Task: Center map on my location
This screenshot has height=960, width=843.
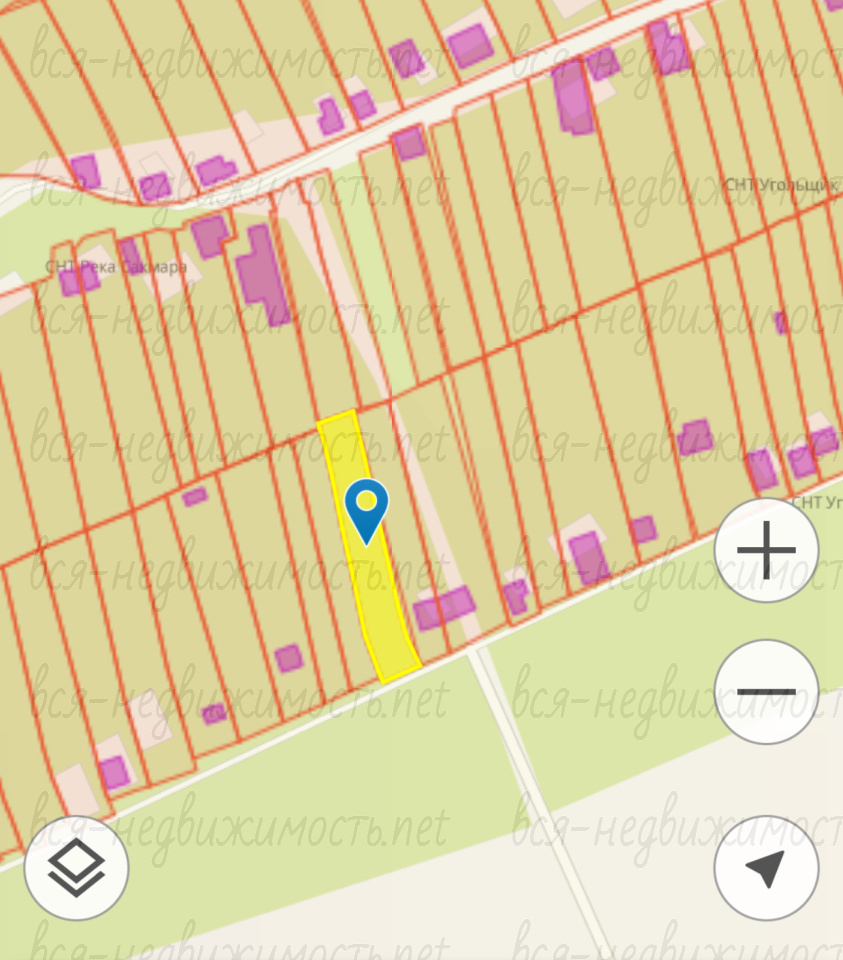Action: 766,868
